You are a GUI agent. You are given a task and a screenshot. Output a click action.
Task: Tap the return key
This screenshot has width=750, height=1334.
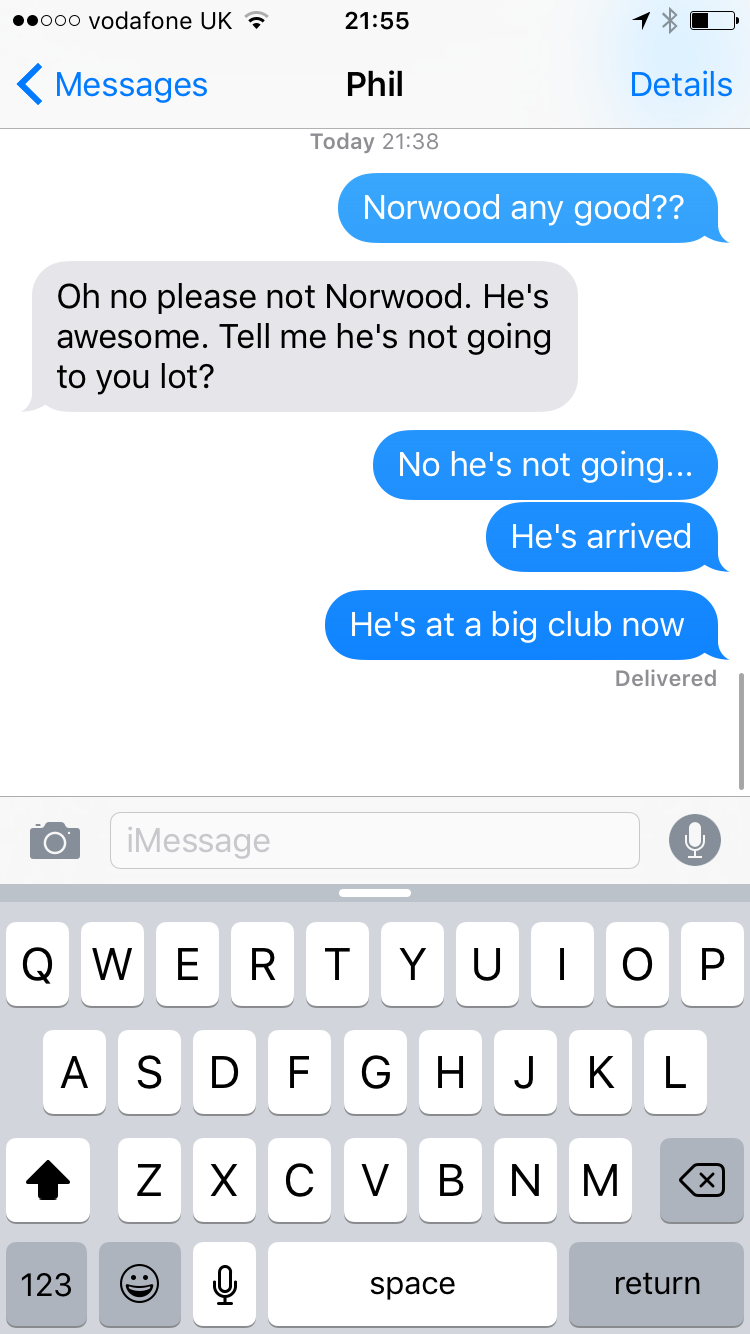pos(657,1283)
